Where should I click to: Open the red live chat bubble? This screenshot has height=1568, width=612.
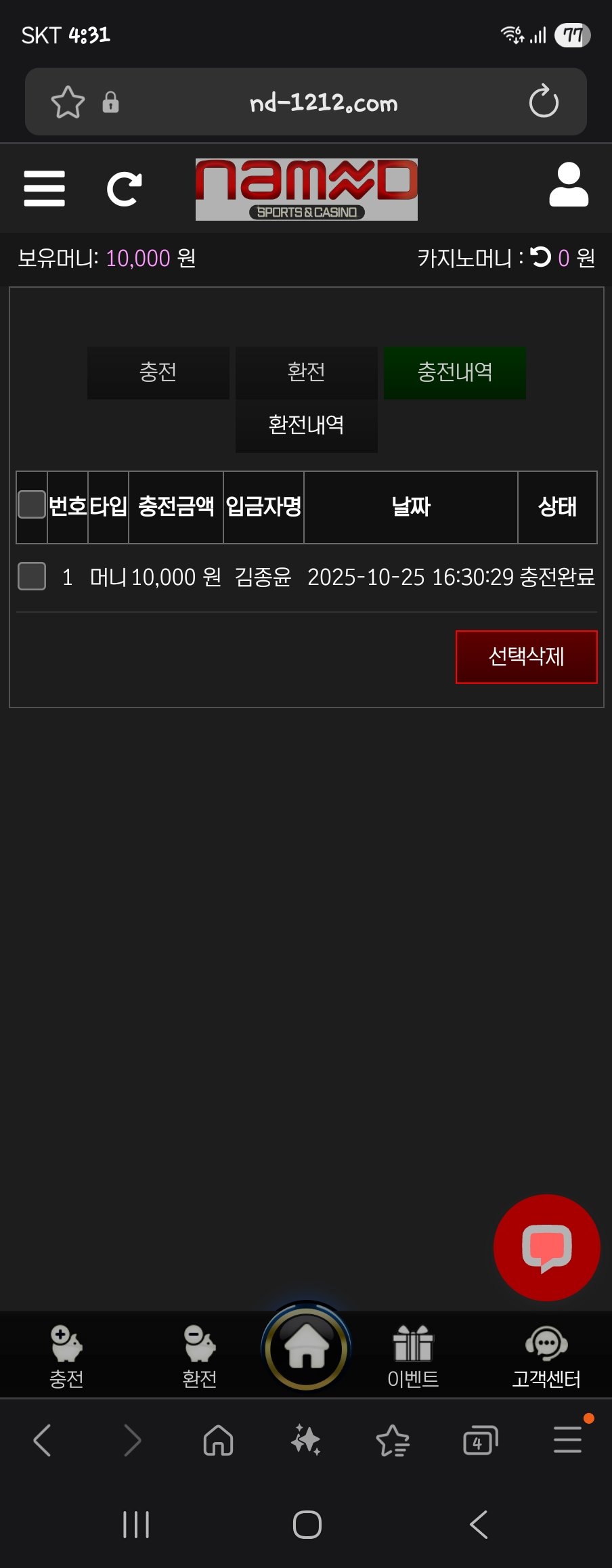pyautogui.click(x=546, y=1247)
